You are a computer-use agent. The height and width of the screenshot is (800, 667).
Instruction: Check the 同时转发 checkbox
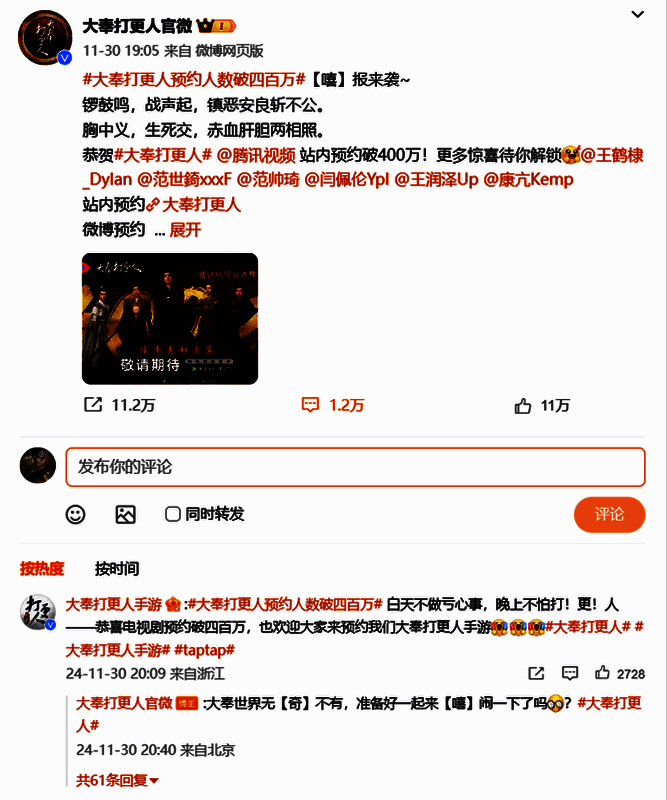coord(173,514)
